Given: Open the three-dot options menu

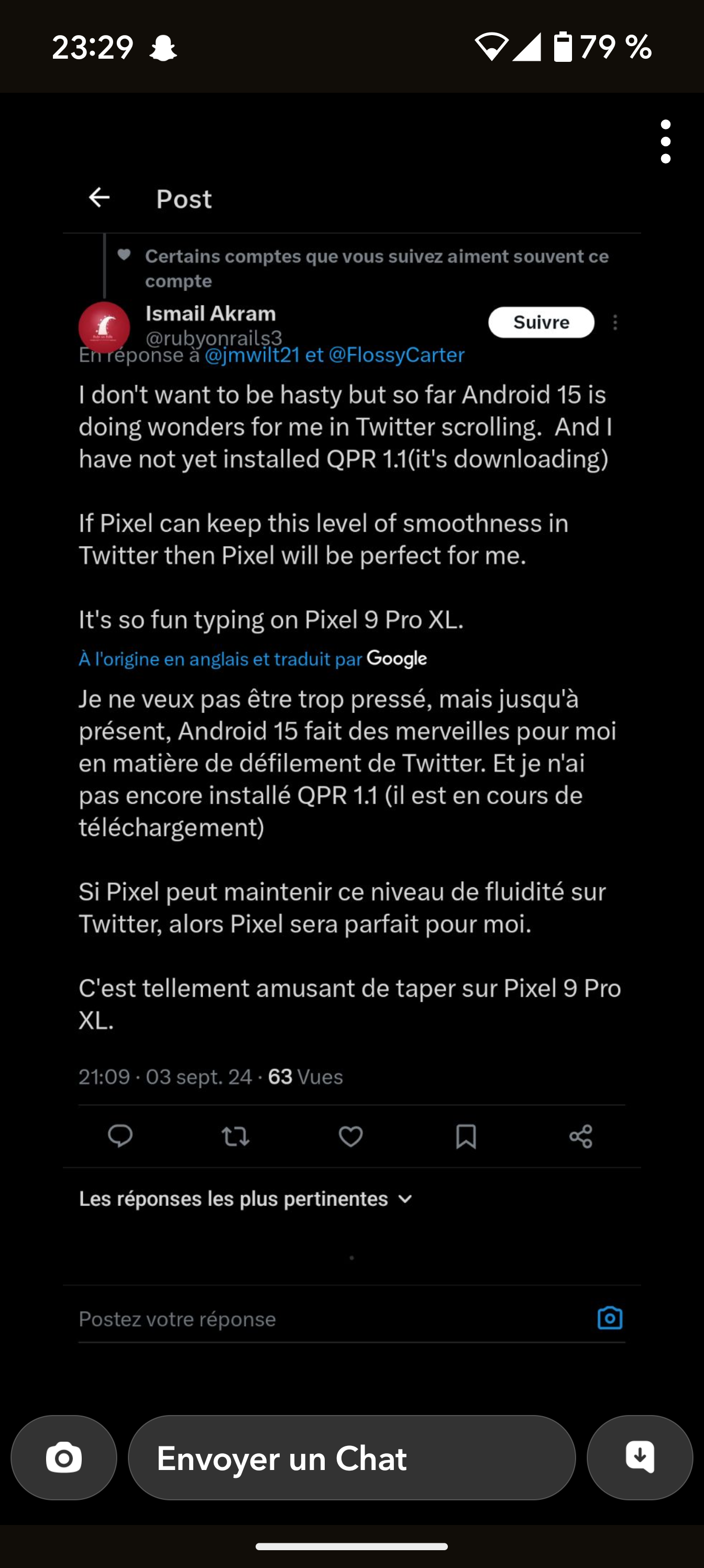Looking at the screenshot, I should tap(665, 142).
